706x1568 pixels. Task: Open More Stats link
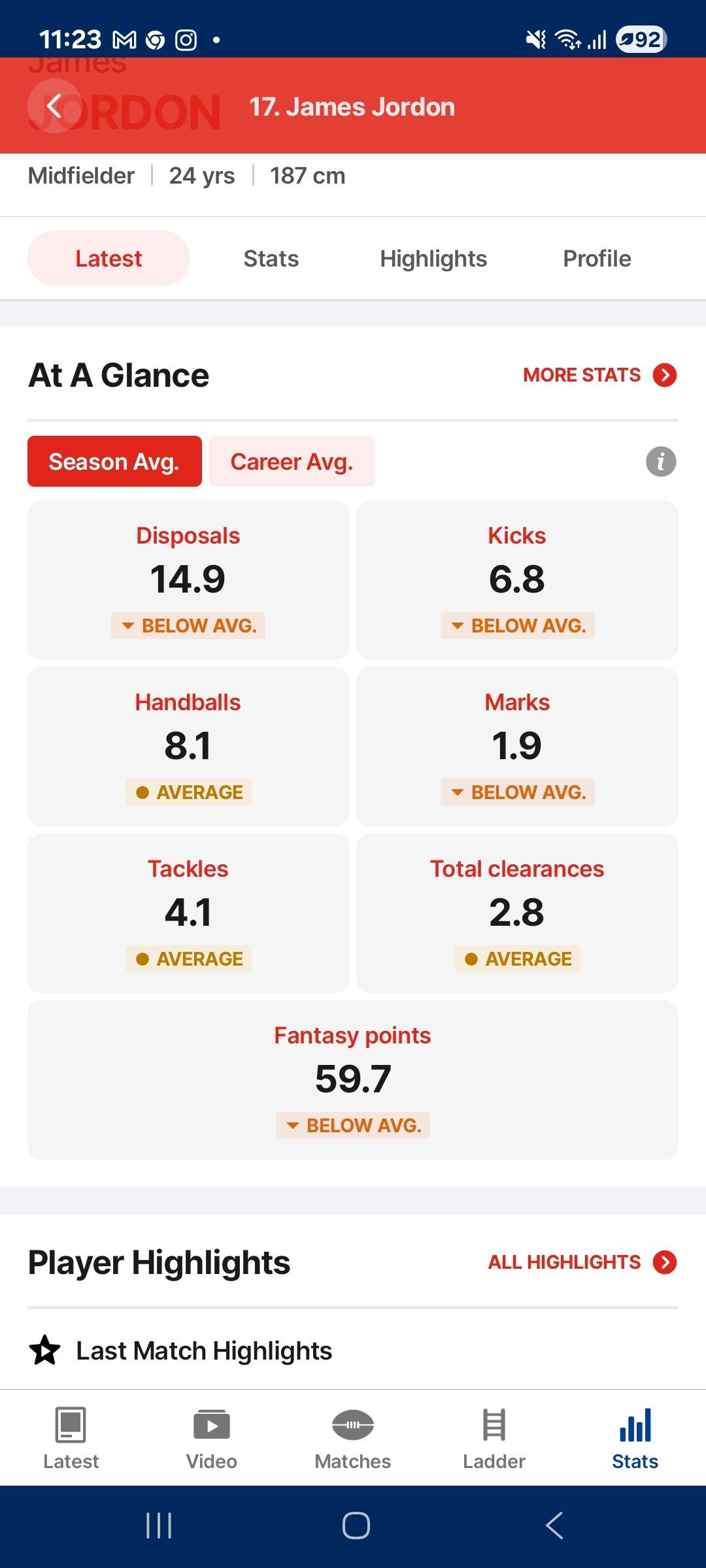tap(599, 375)
